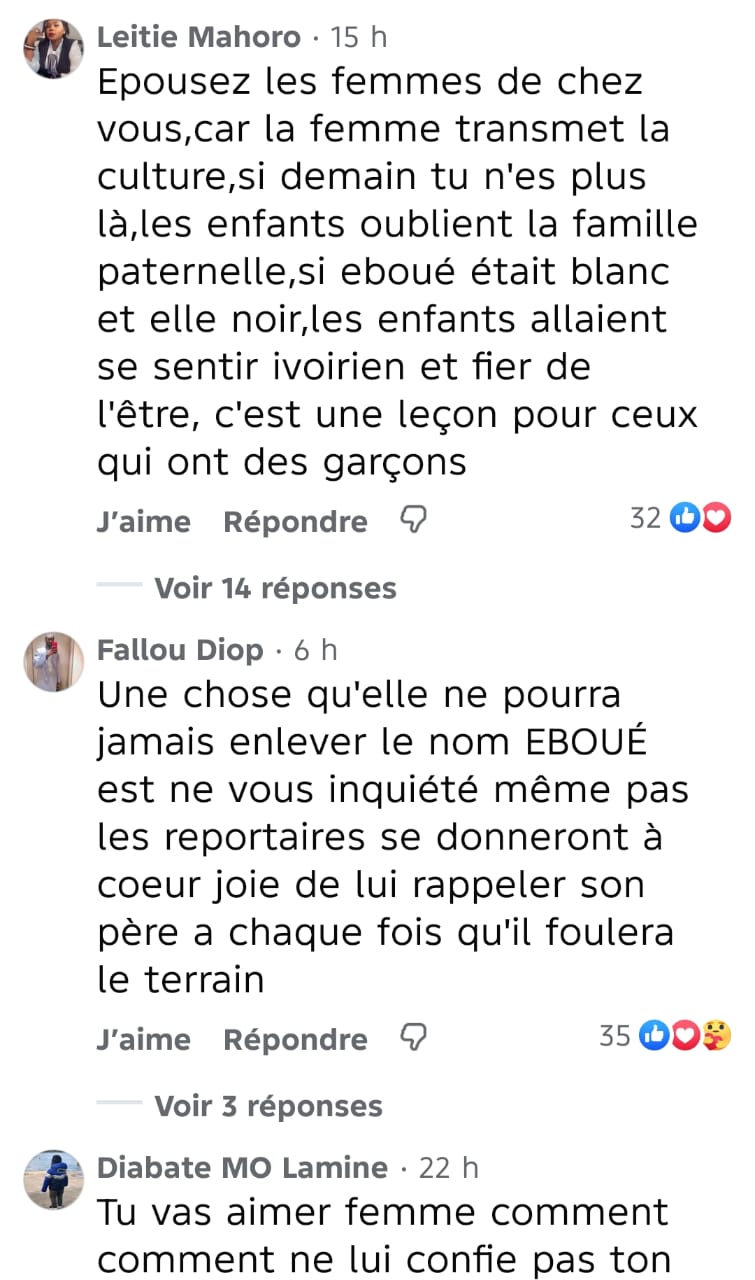Viewport: 755px width, 1280px height.
Task: Expand the 3 replies thread
Action: tap(268, 1106)
